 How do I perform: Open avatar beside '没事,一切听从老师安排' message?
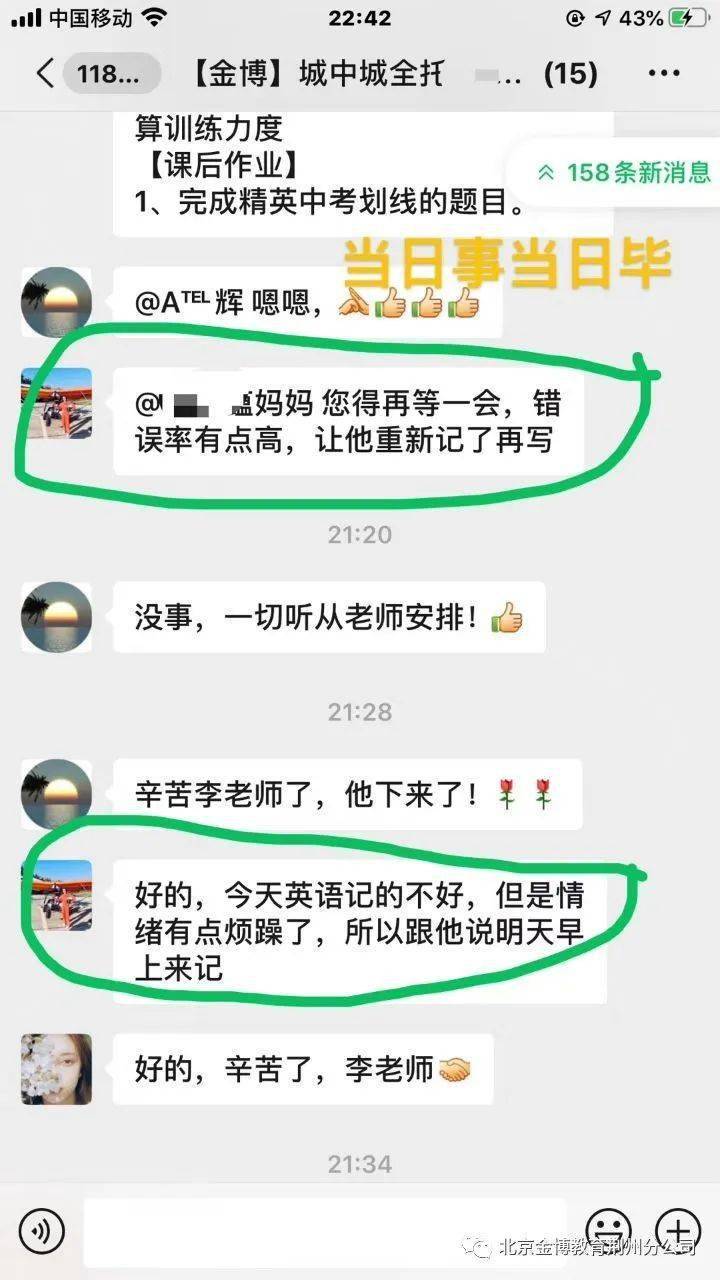(x=57, y=618)
